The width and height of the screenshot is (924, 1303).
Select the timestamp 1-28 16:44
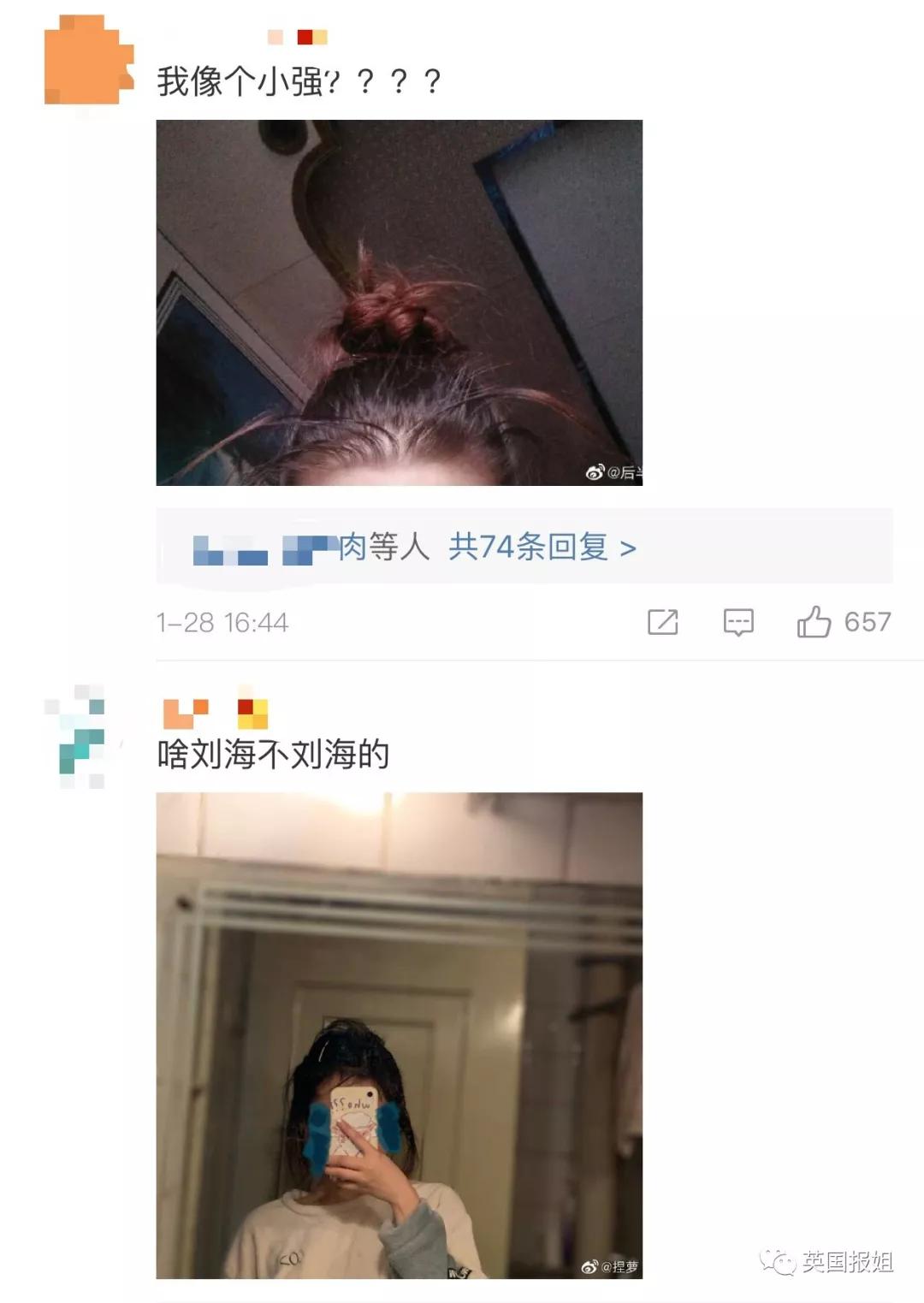(x=227, y=624)
